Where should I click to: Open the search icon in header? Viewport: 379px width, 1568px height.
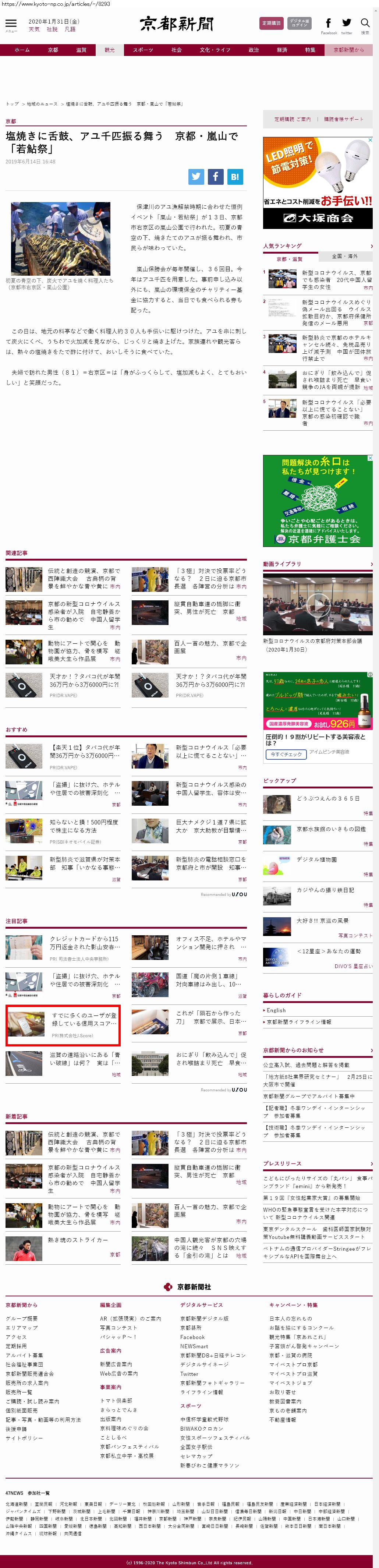click(365, 24)
